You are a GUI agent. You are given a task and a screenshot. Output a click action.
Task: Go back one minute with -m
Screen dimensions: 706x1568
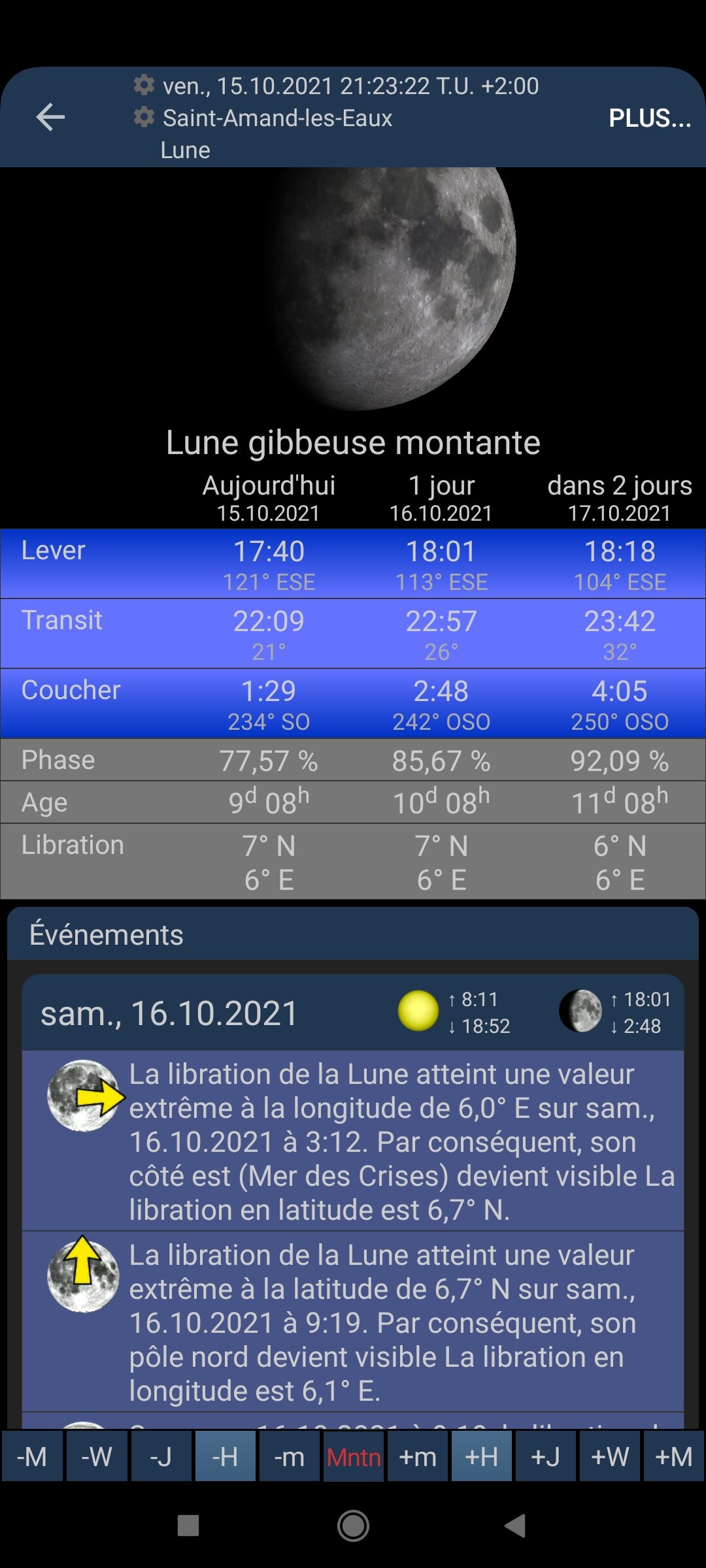pyautogui.click(x=289, y=1457)
